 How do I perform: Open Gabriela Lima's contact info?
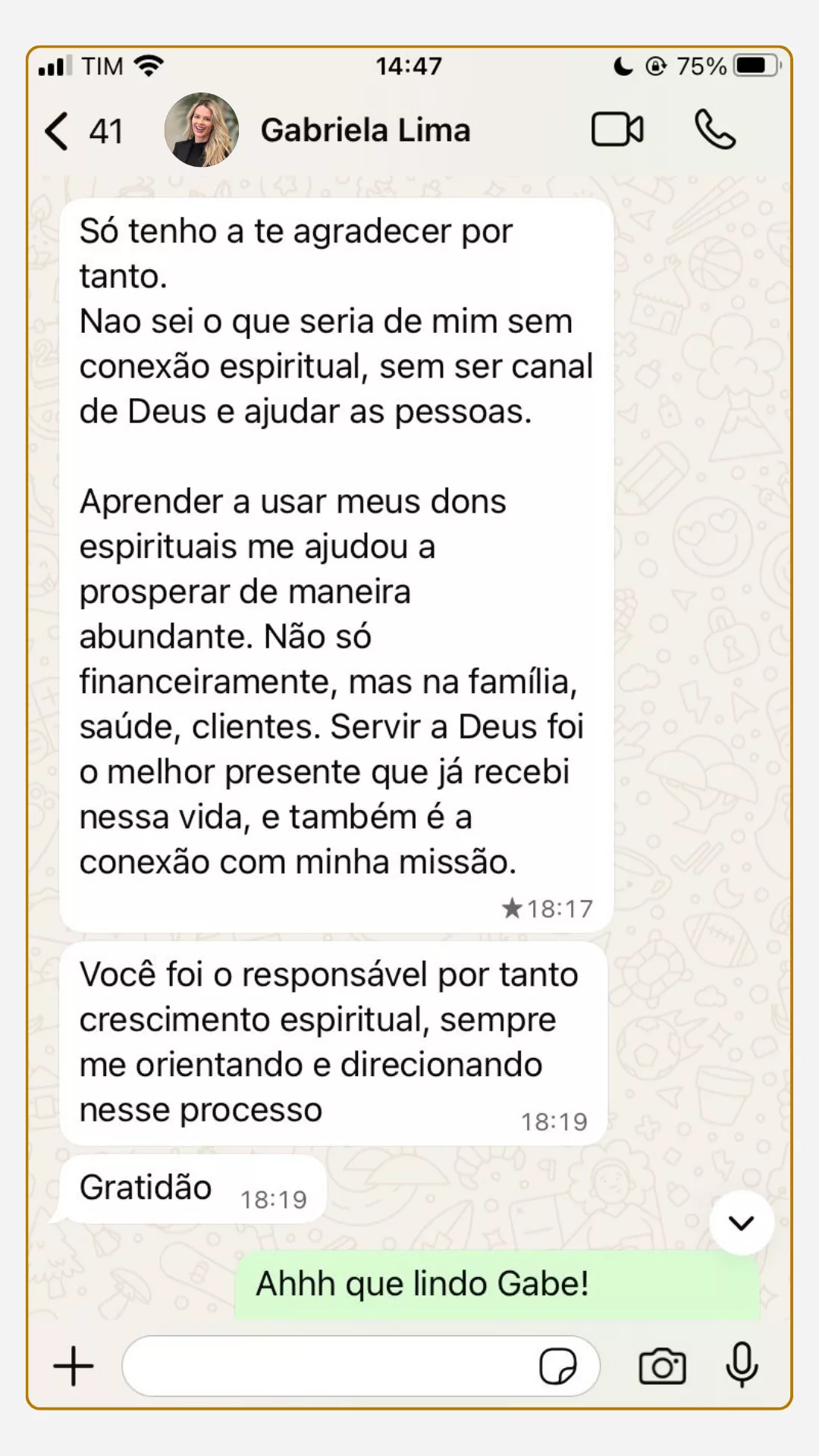click(x=366, y=130)
